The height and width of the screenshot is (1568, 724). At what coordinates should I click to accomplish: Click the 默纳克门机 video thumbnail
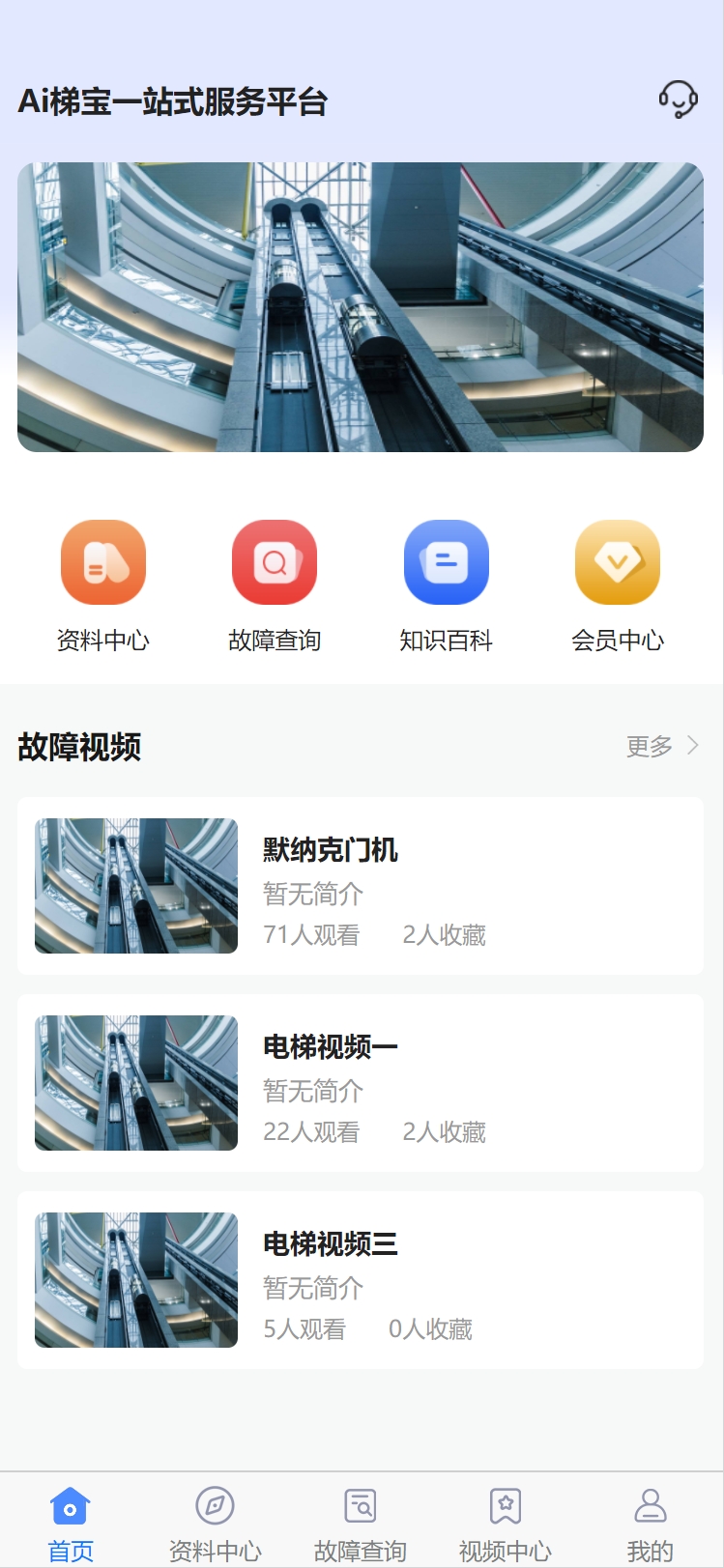click(x=135, y=885)
